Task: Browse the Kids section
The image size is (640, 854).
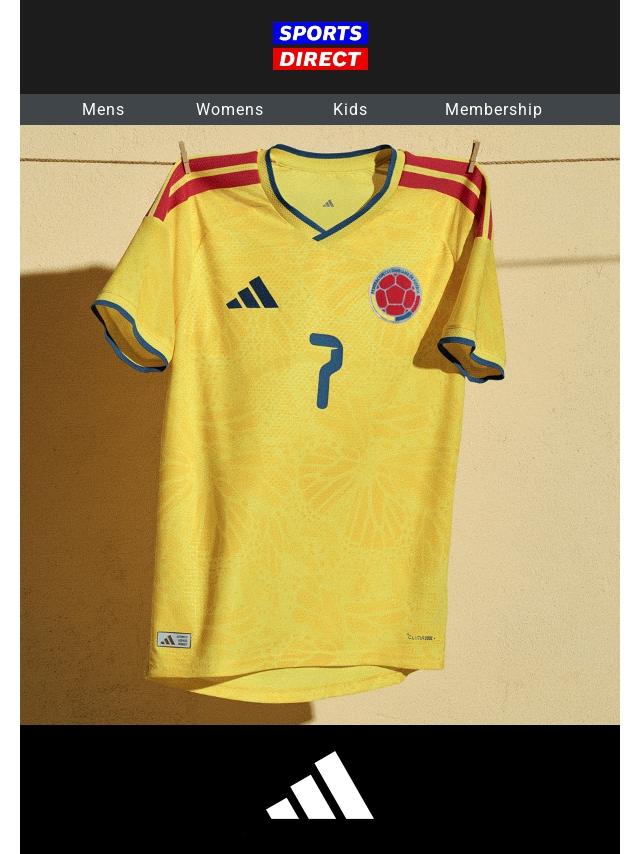Action: tap(350, 110)
